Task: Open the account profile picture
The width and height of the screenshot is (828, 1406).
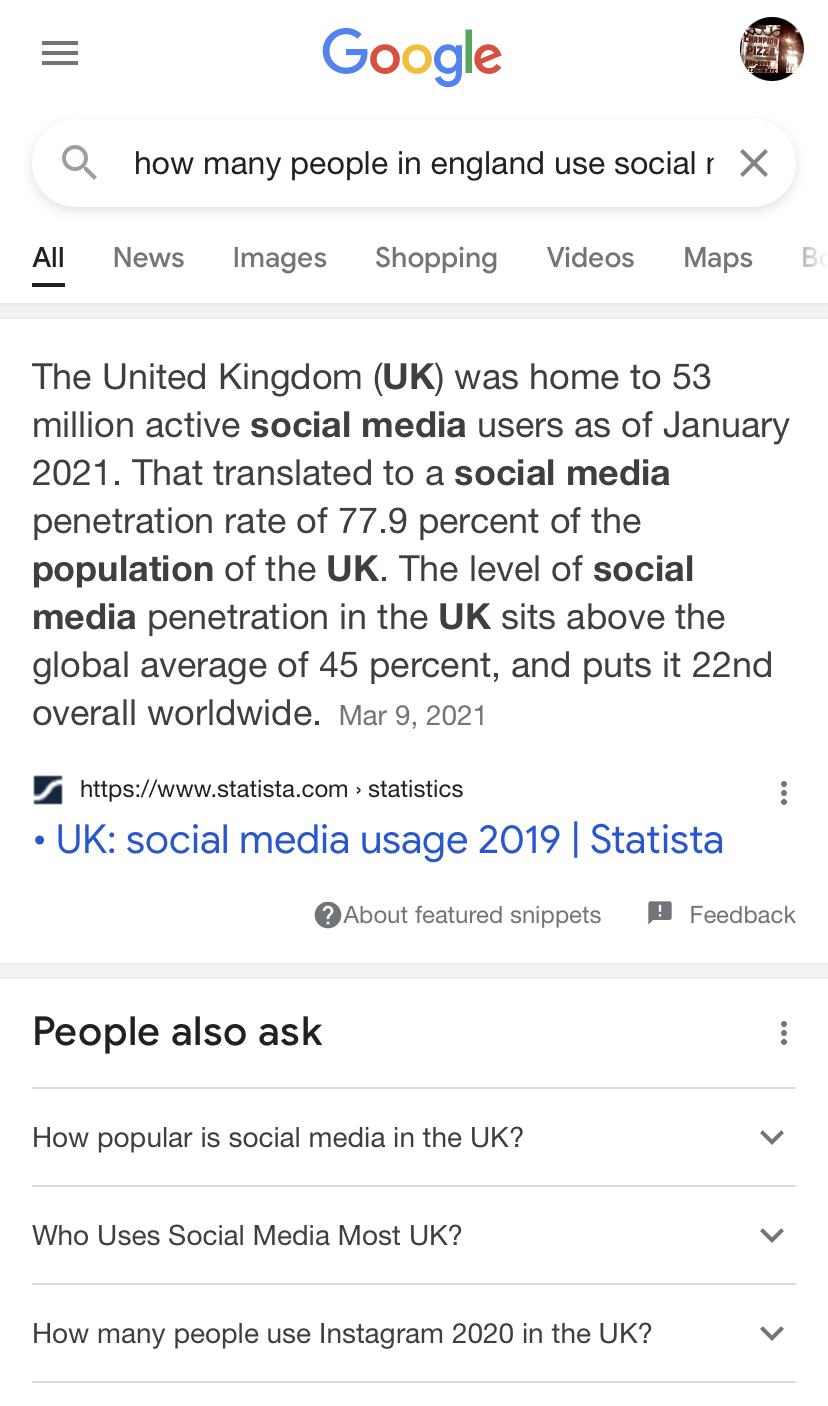Action: click(x=771, y=49)
